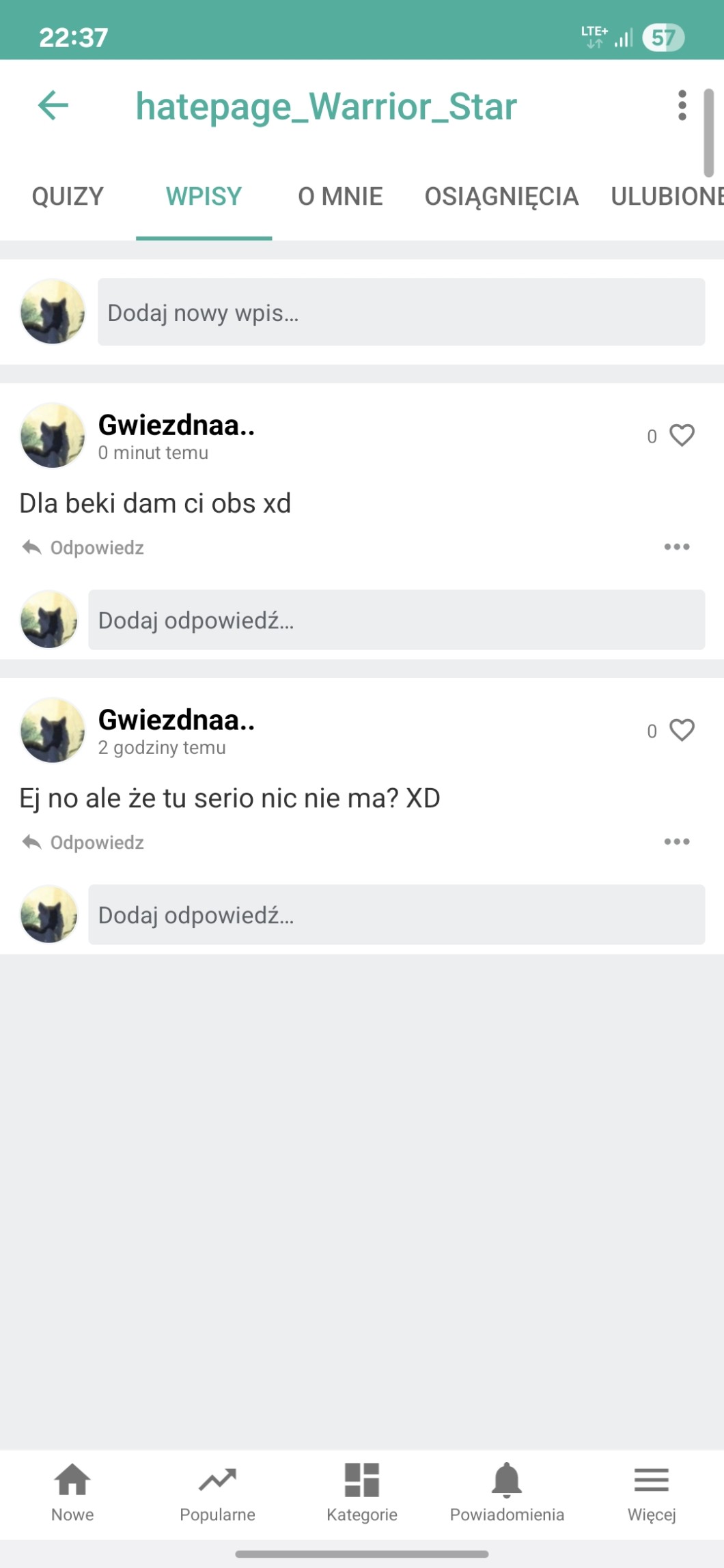724x1568 pixels.
Task: Tap Odpowiedz under 'Dla beki dam ci obs xd'
Action: click(83, 548)
